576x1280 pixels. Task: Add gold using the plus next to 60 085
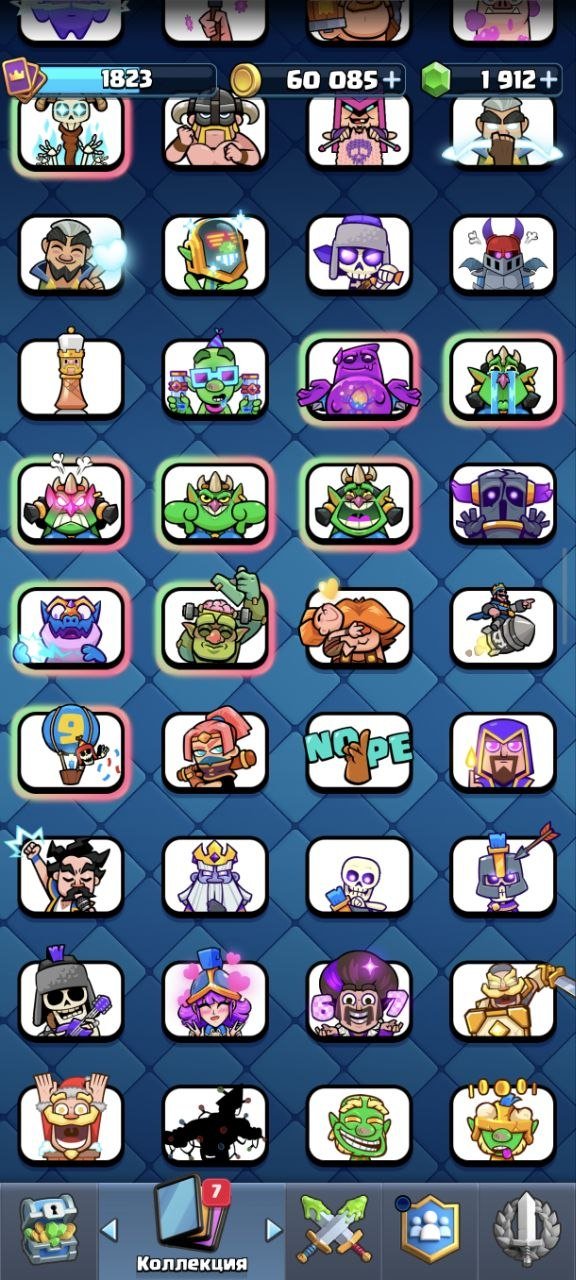(x=392, y=79)
